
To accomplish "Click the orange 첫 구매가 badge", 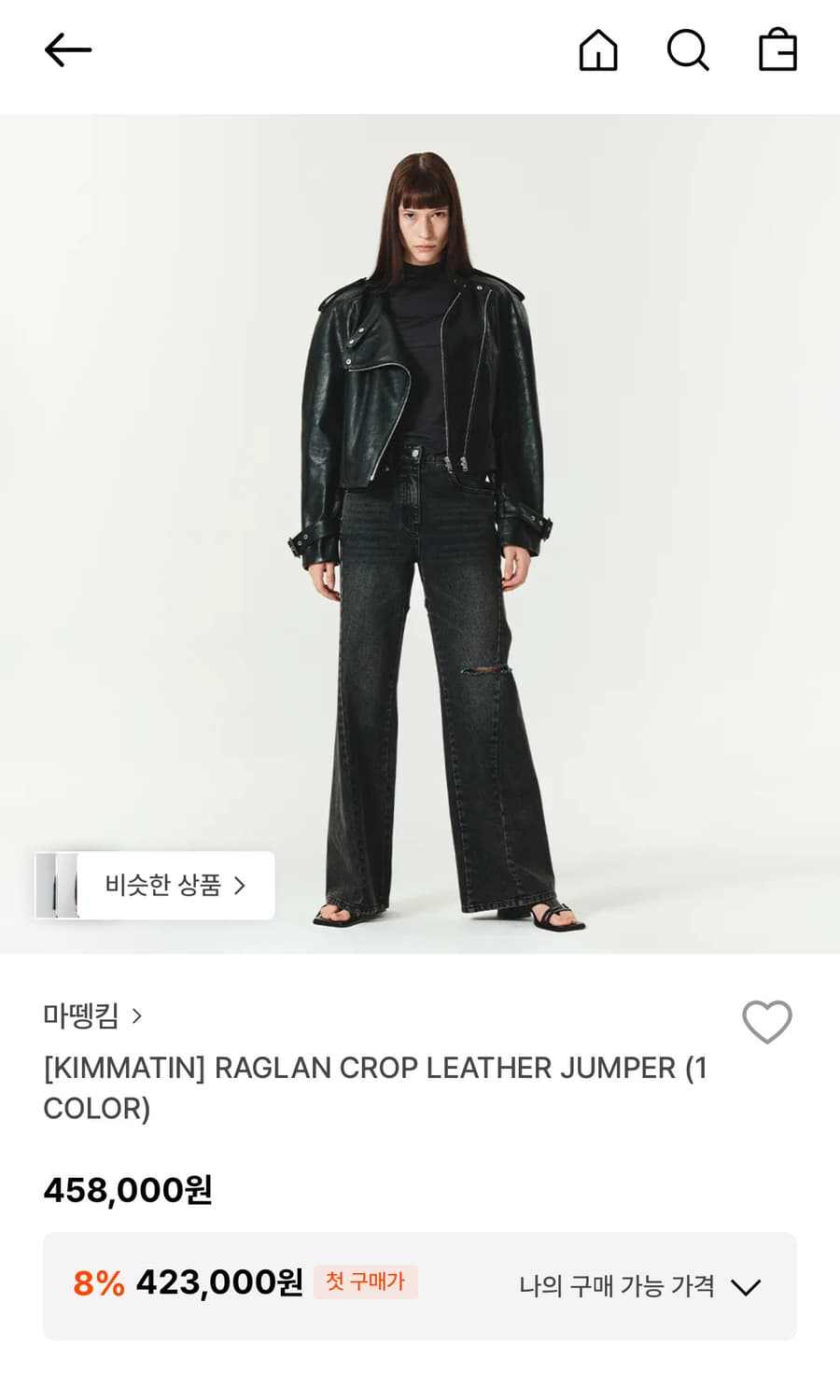I will [x=365, y=1283].
